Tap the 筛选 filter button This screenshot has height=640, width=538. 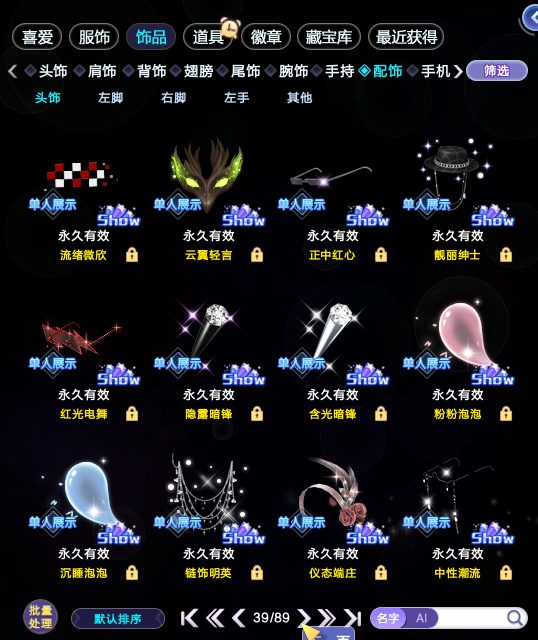coord(497,71)
